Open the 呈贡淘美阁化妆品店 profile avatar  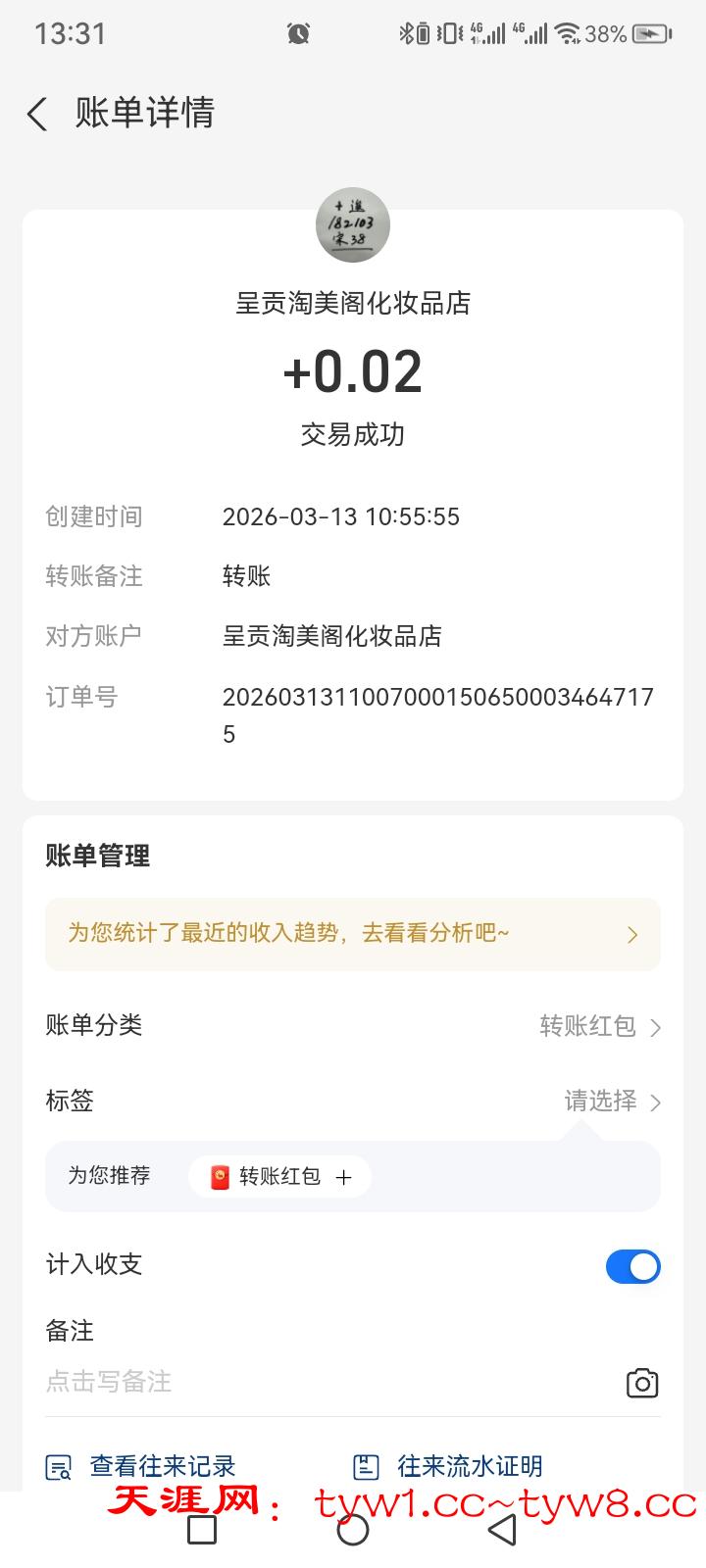[353, 225]
